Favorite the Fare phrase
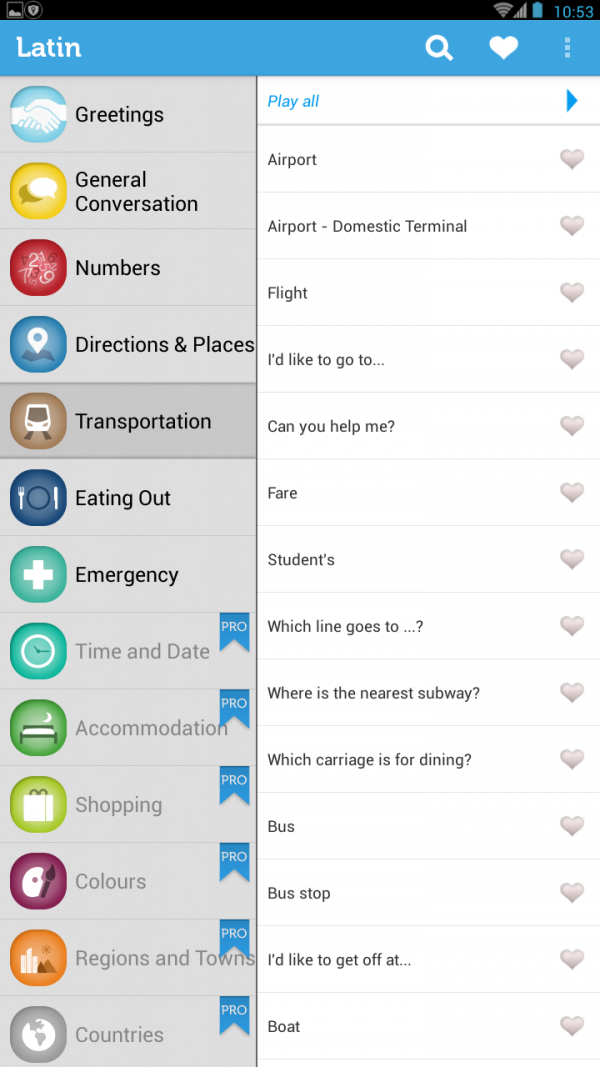 572,493
